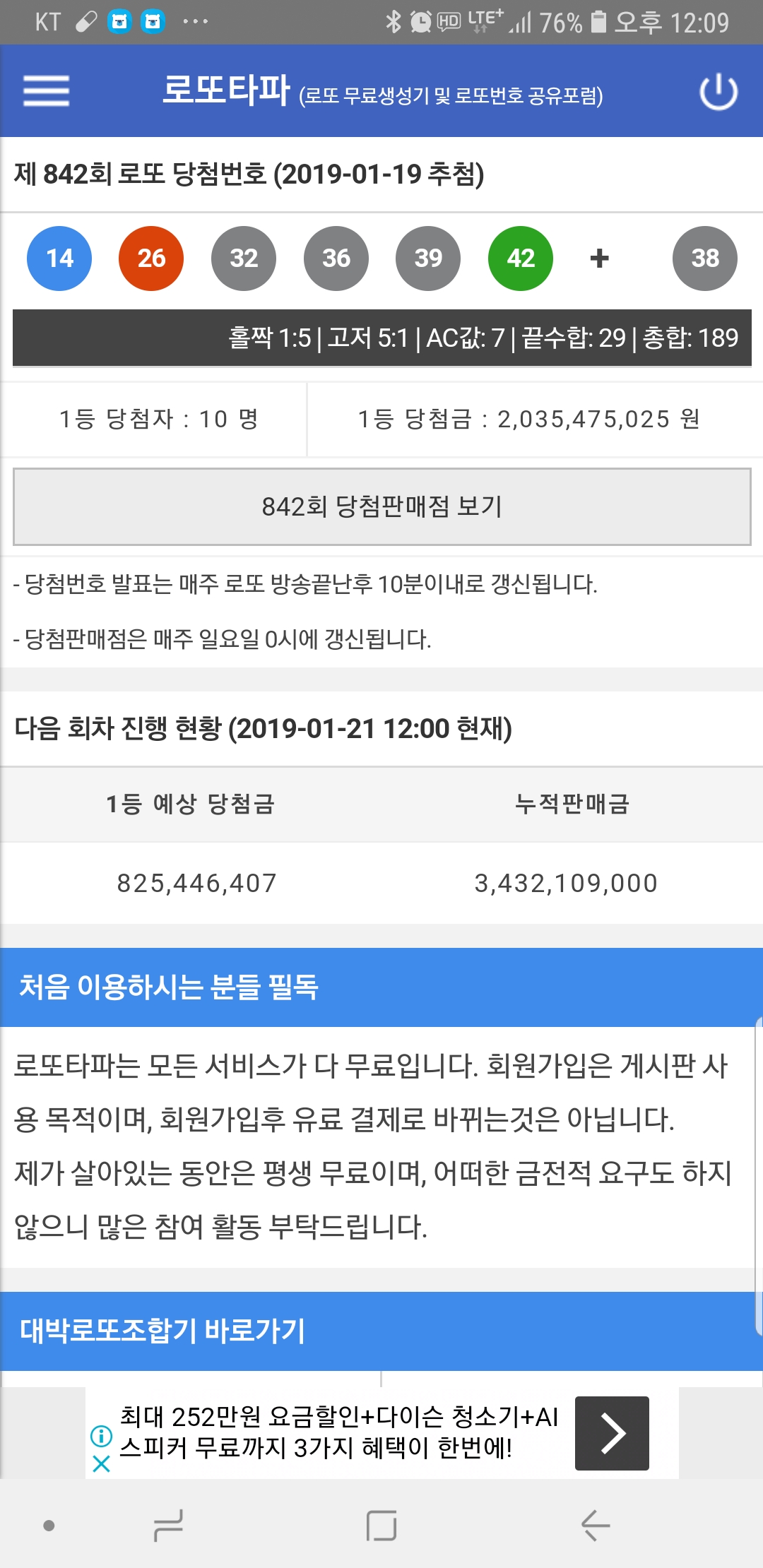Open 842회 당첨판매점 보기 button
Image resolution: width=763 pixels, height=1568 pixels.
pyautogui.click(x=381, y=506)
